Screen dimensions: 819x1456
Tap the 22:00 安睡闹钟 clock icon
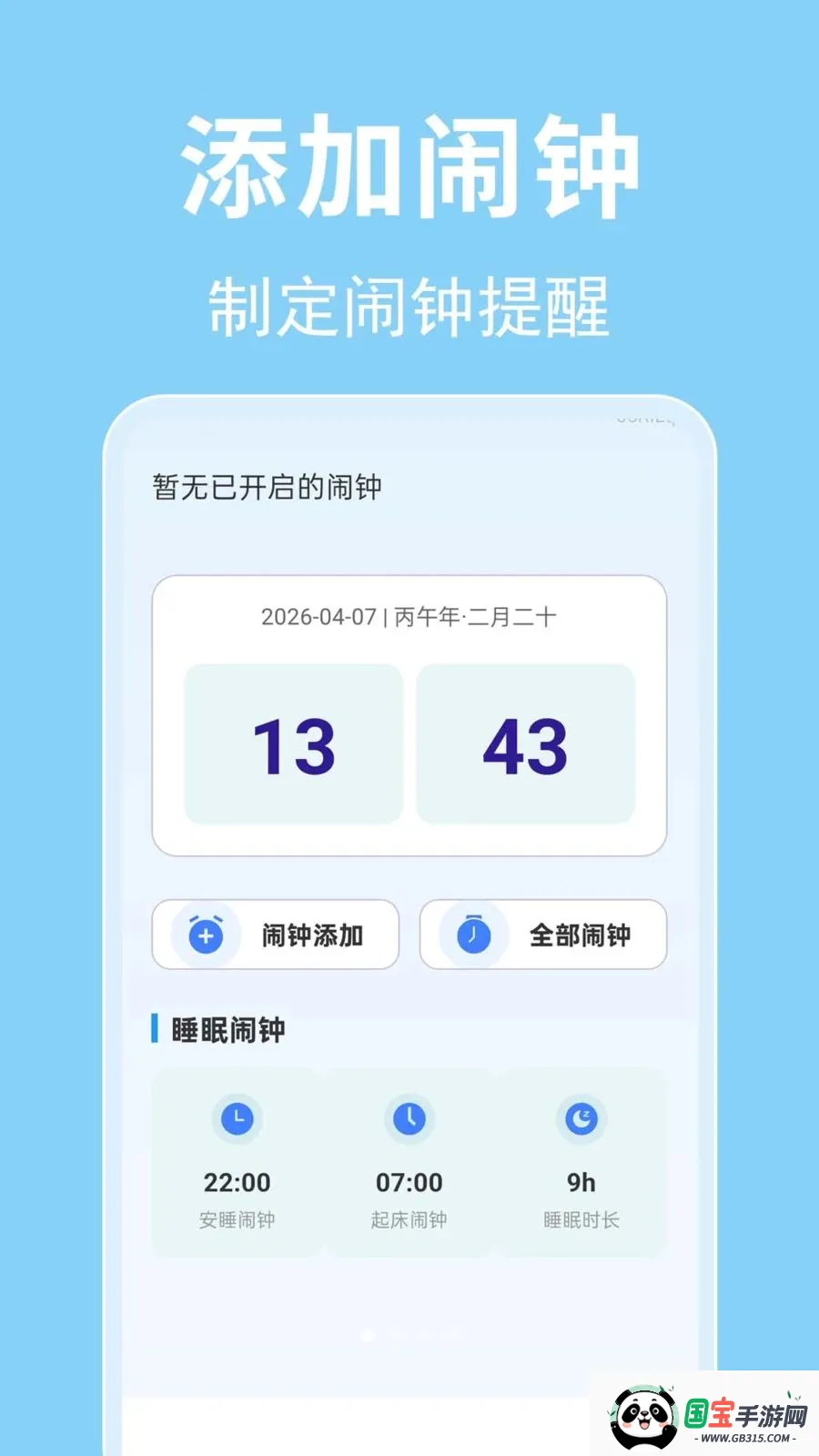pos(238,1117)
